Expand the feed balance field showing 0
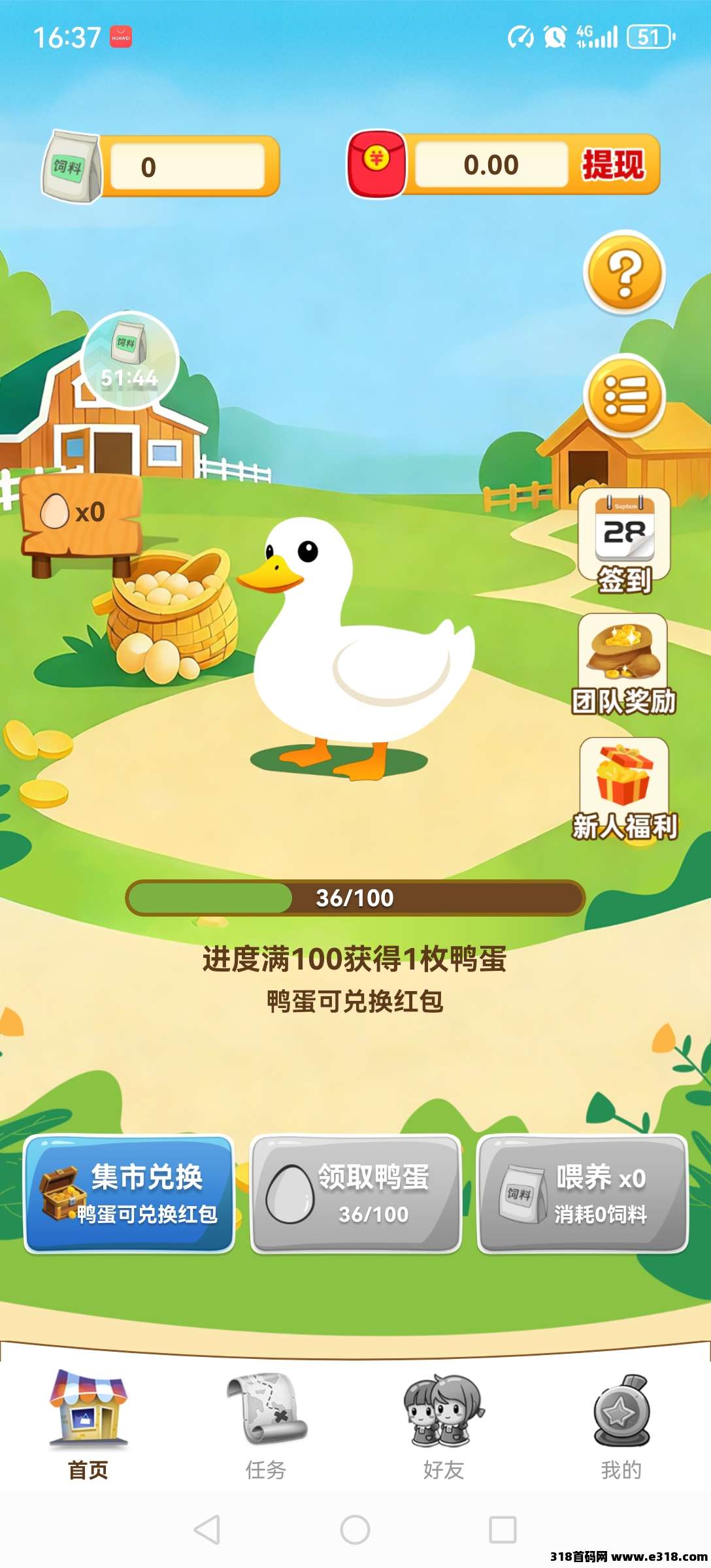The height and width of the screenshot is (1568, 711). pos(190,165)
